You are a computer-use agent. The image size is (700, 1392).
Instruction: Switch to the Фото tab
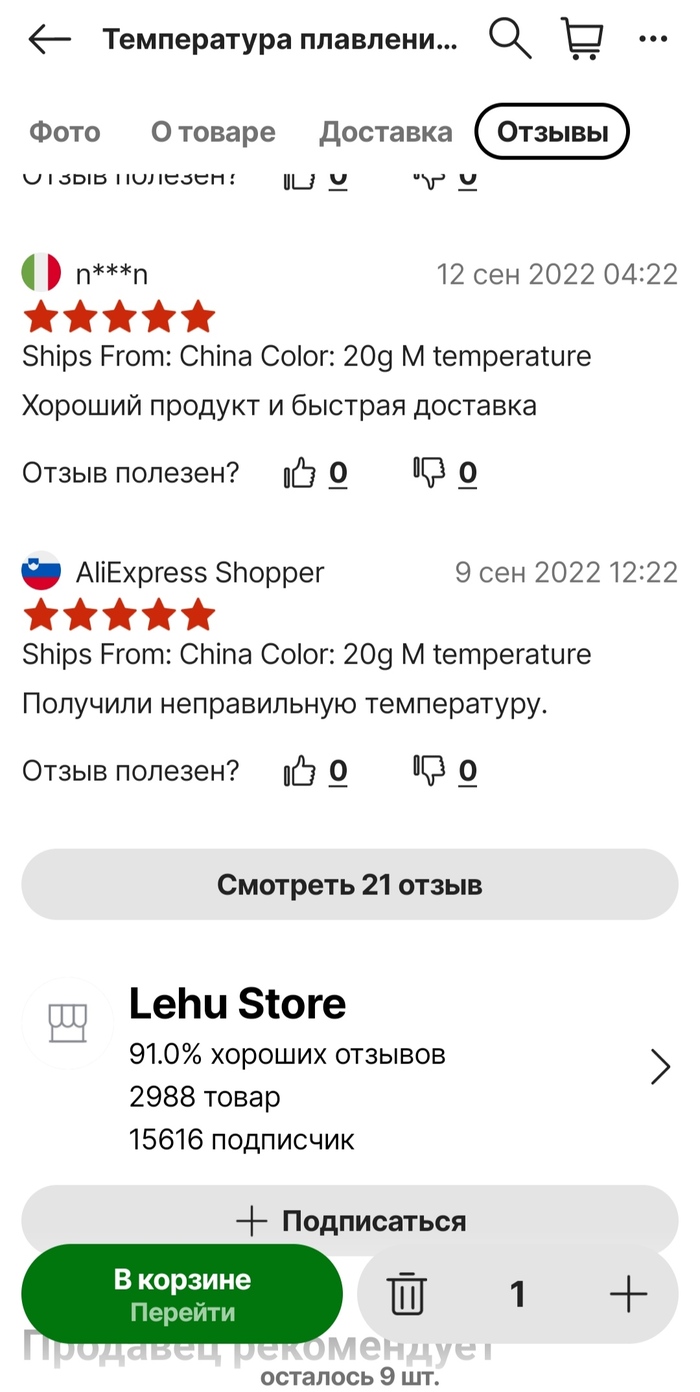pyautogui.click(x=65, y=132)
